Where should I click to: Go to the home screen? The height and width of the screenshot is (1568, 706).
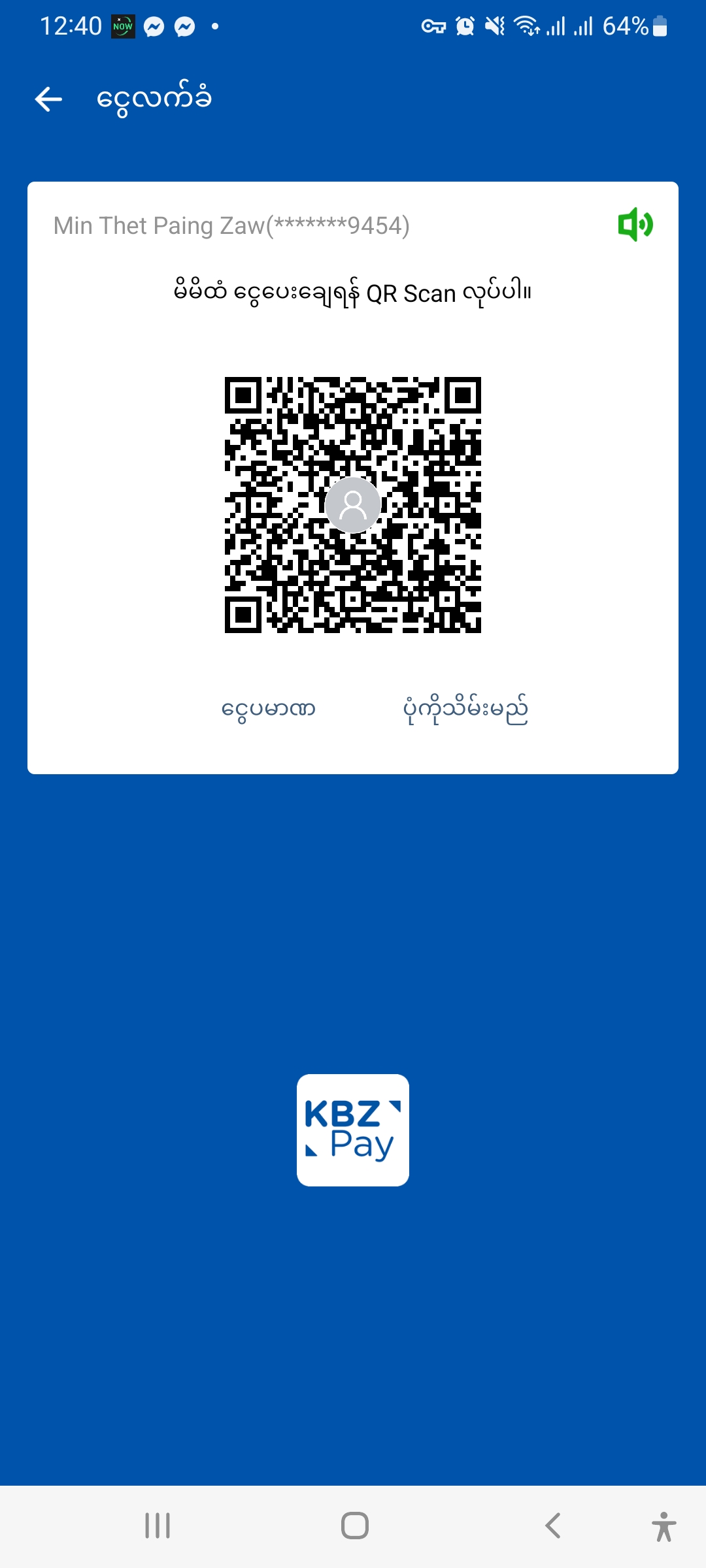[x=354, y=1526]
